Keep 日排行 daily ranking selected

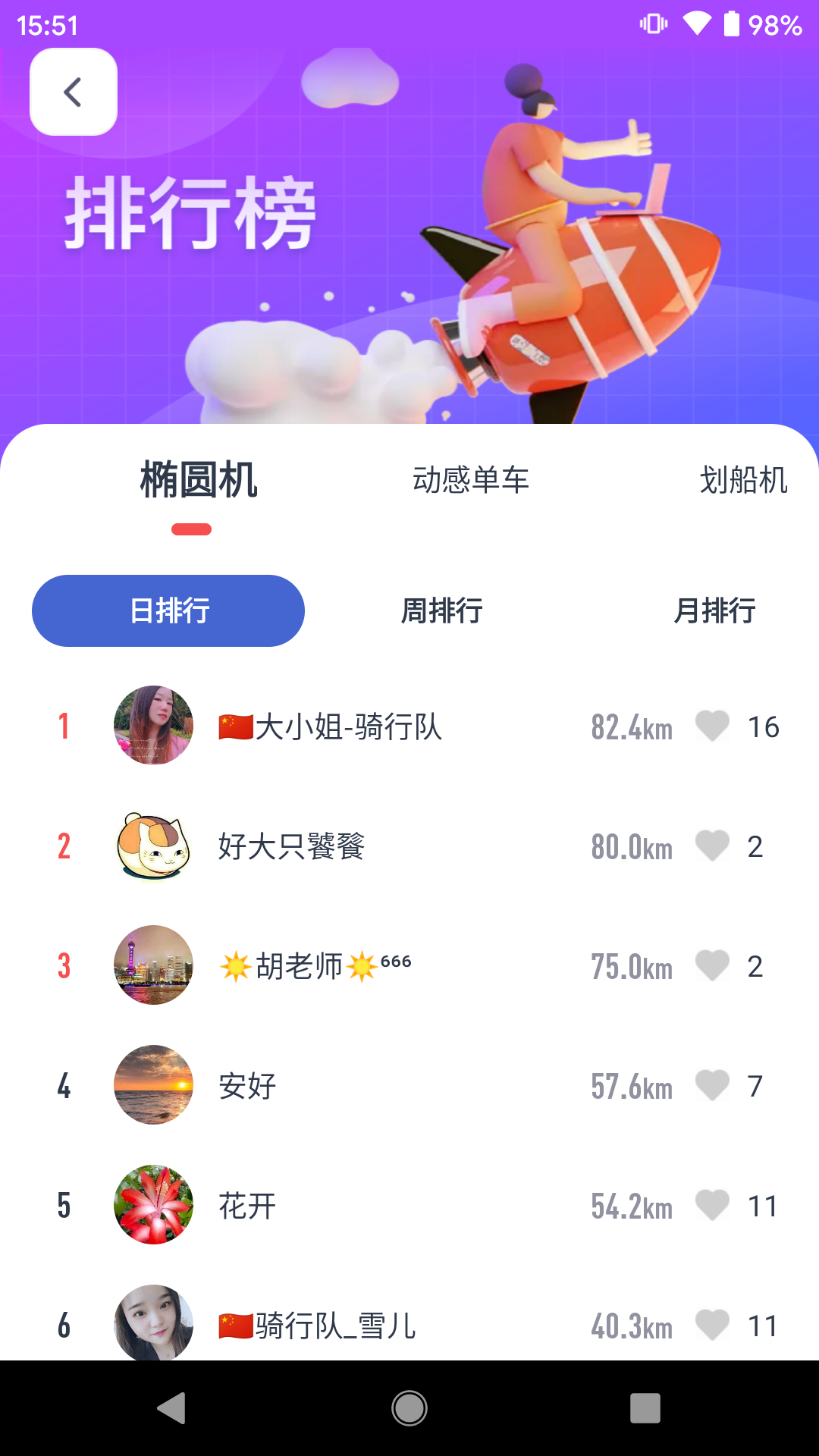[x=168, y=610]
